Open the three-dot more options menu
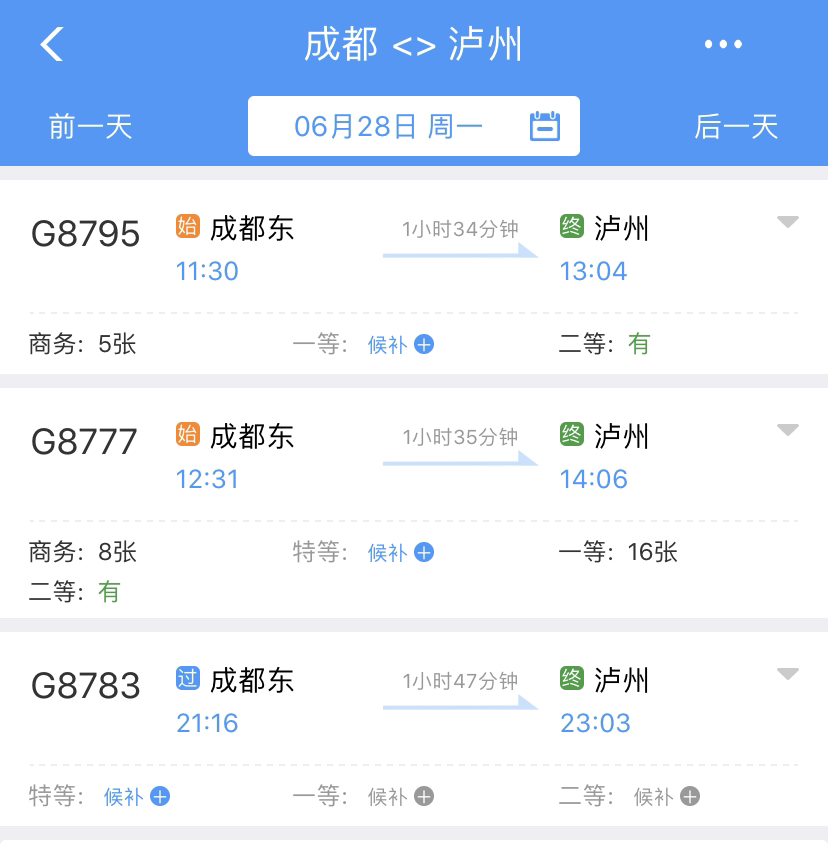Viewport: 828px width, 848px height. pos(723,44)
